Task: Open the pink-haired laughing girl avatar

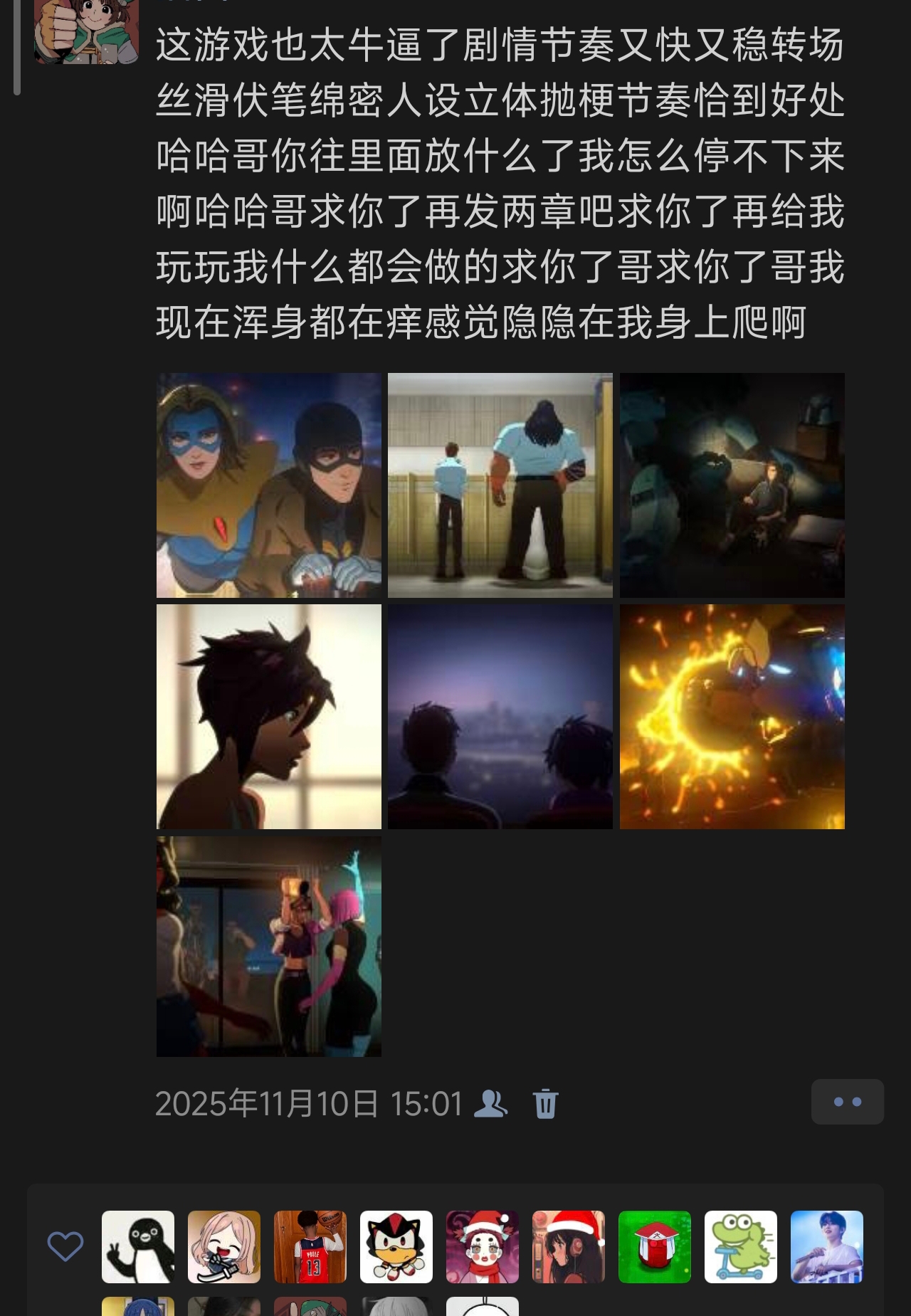Action: (224, 1246)
